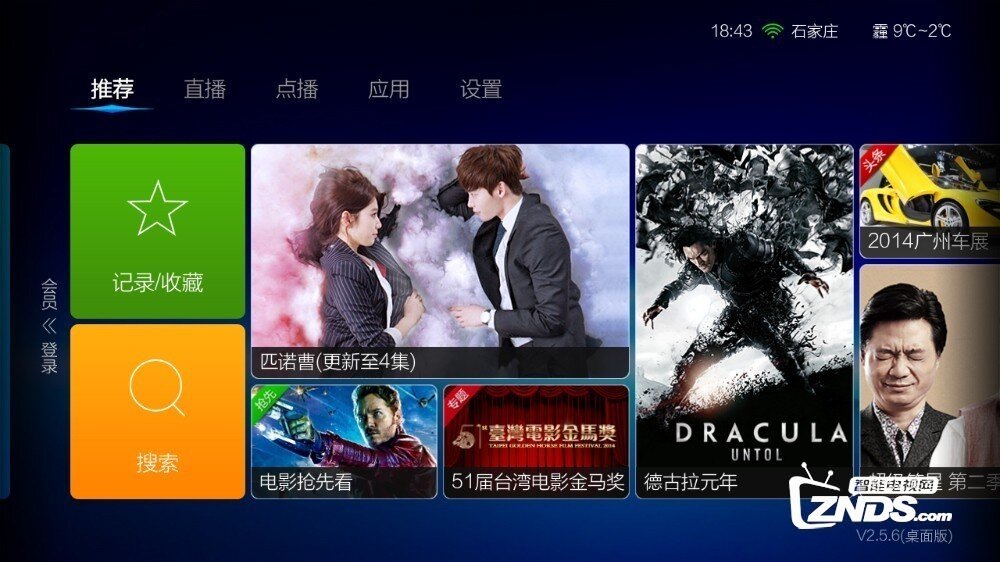Viewport: 1000px width, 562px height.
Task: Open the 搜索 tile
Action: [x=157, y=411]
